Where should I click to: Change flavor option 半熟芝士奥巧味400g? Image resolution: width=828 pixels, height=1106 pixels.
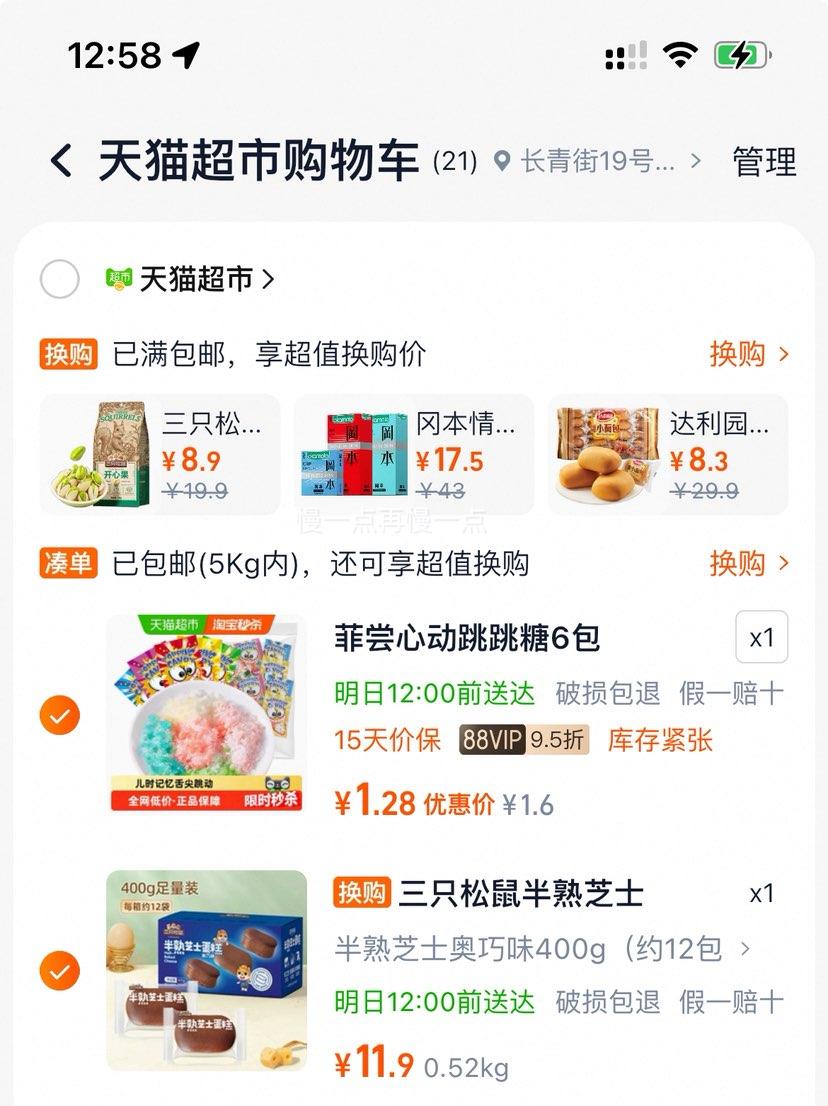coord(542,948)
